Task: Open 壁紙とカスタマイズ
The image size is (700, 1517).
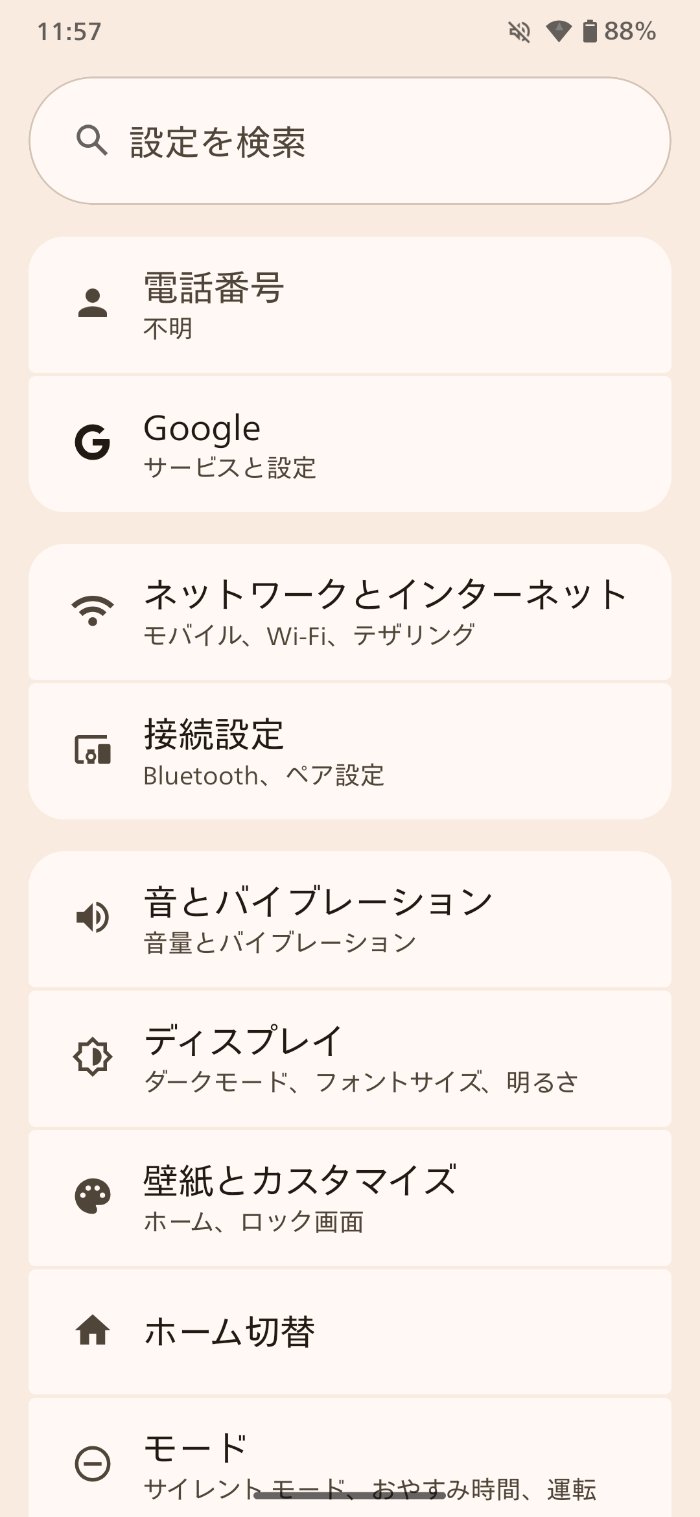Action: pos(349,1198)
